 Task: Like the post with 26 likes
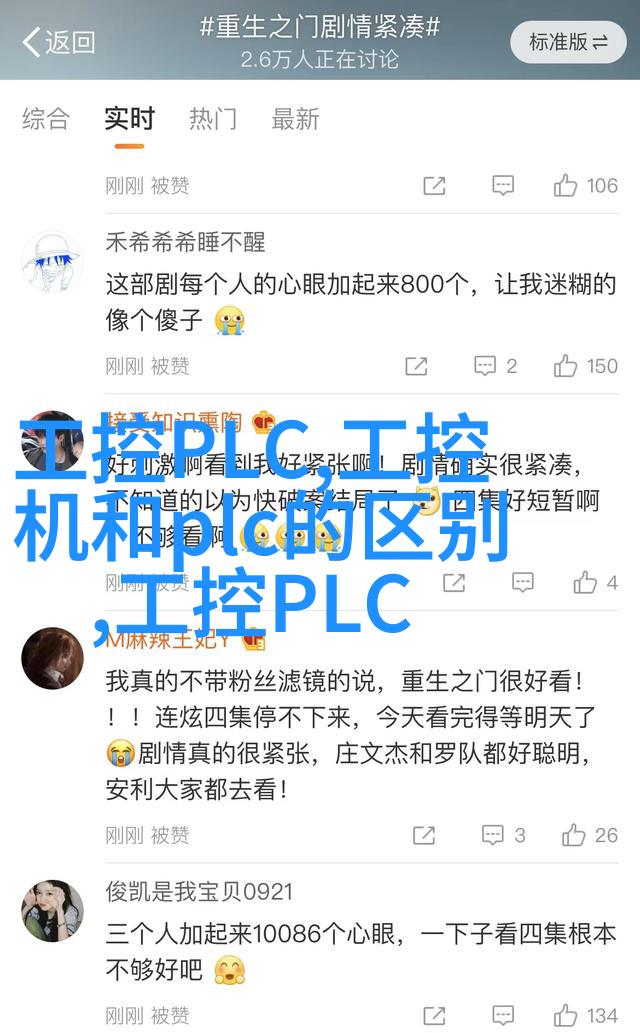[590, 835]
